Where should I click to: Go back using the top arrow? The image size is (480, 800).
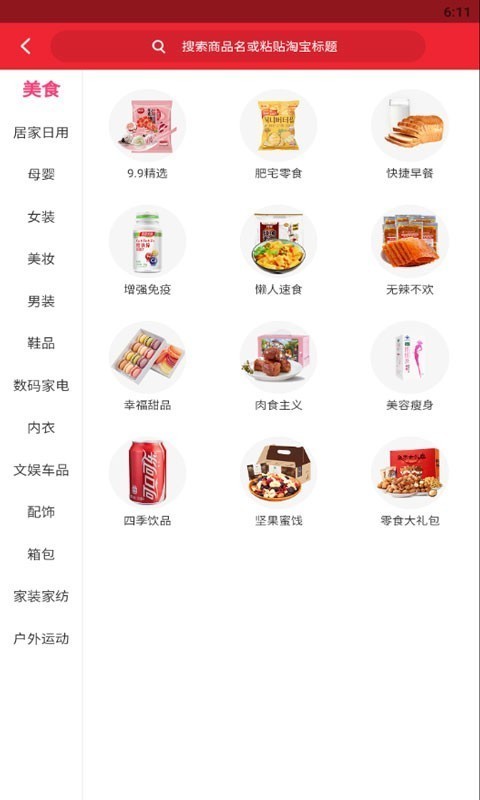tap(26, 46)
